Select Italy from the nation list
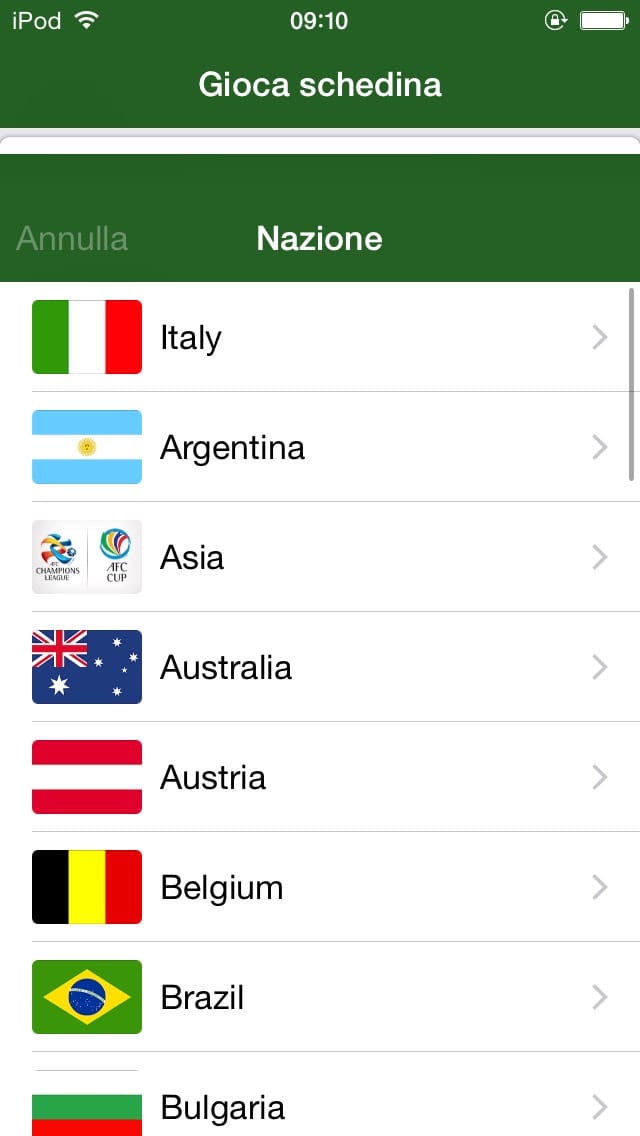This screenshot has height=1136, width=640. pyautogui.click(x=320, y=338)
